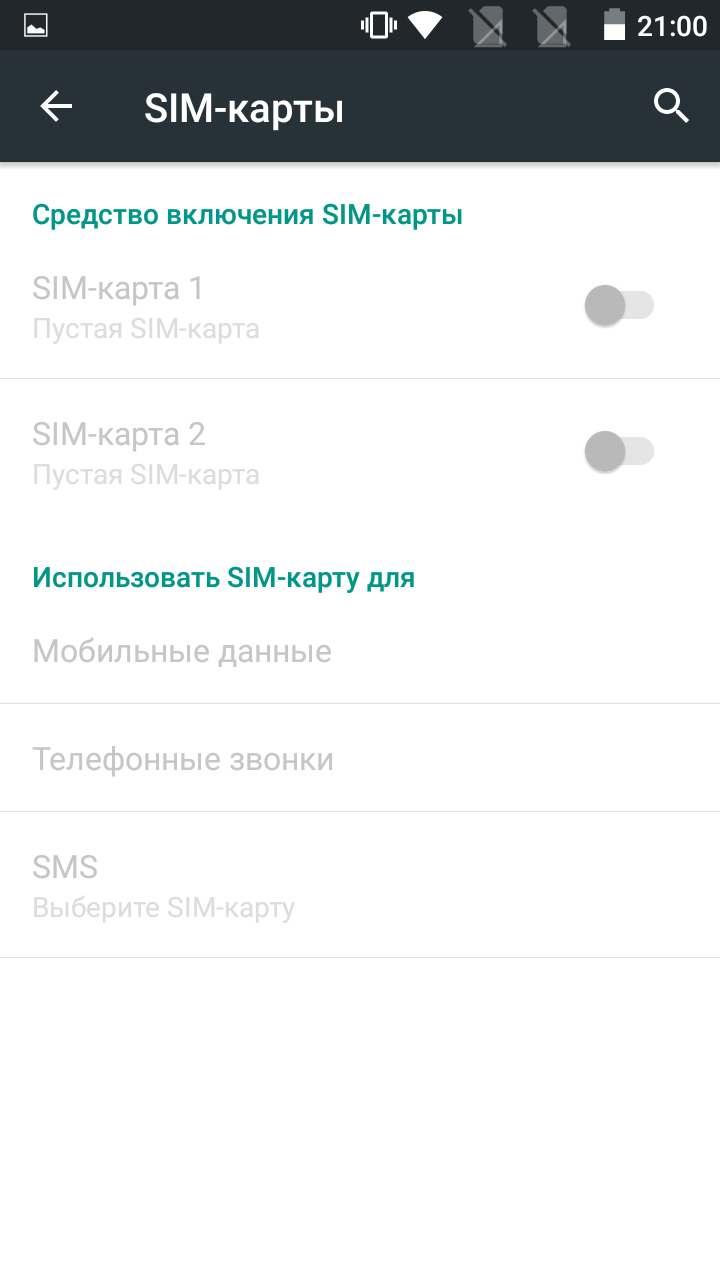Open Мобильные данные setting
720x1280 pixels.
(x=360, y=651)
